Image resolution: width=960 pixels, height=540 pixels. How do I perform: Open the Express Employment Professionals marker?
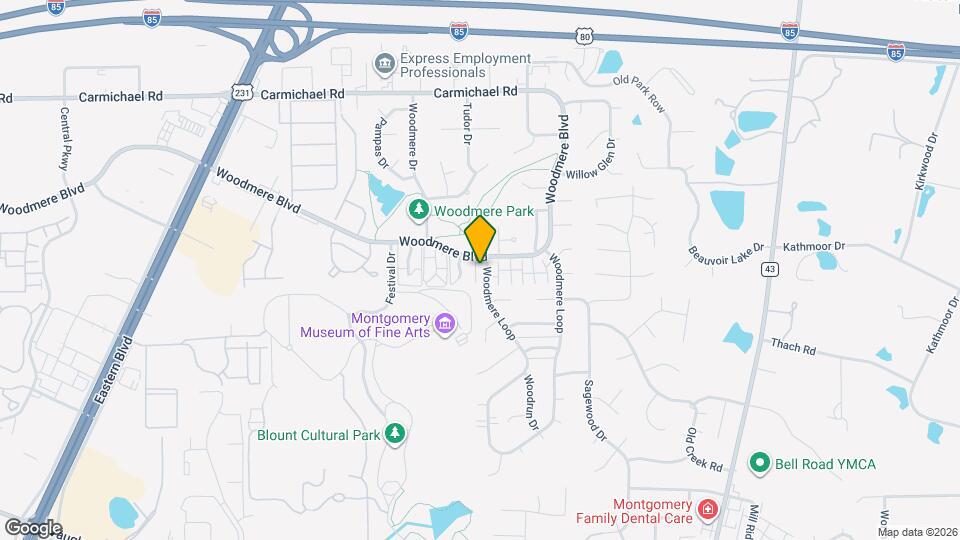coord(383,66)
